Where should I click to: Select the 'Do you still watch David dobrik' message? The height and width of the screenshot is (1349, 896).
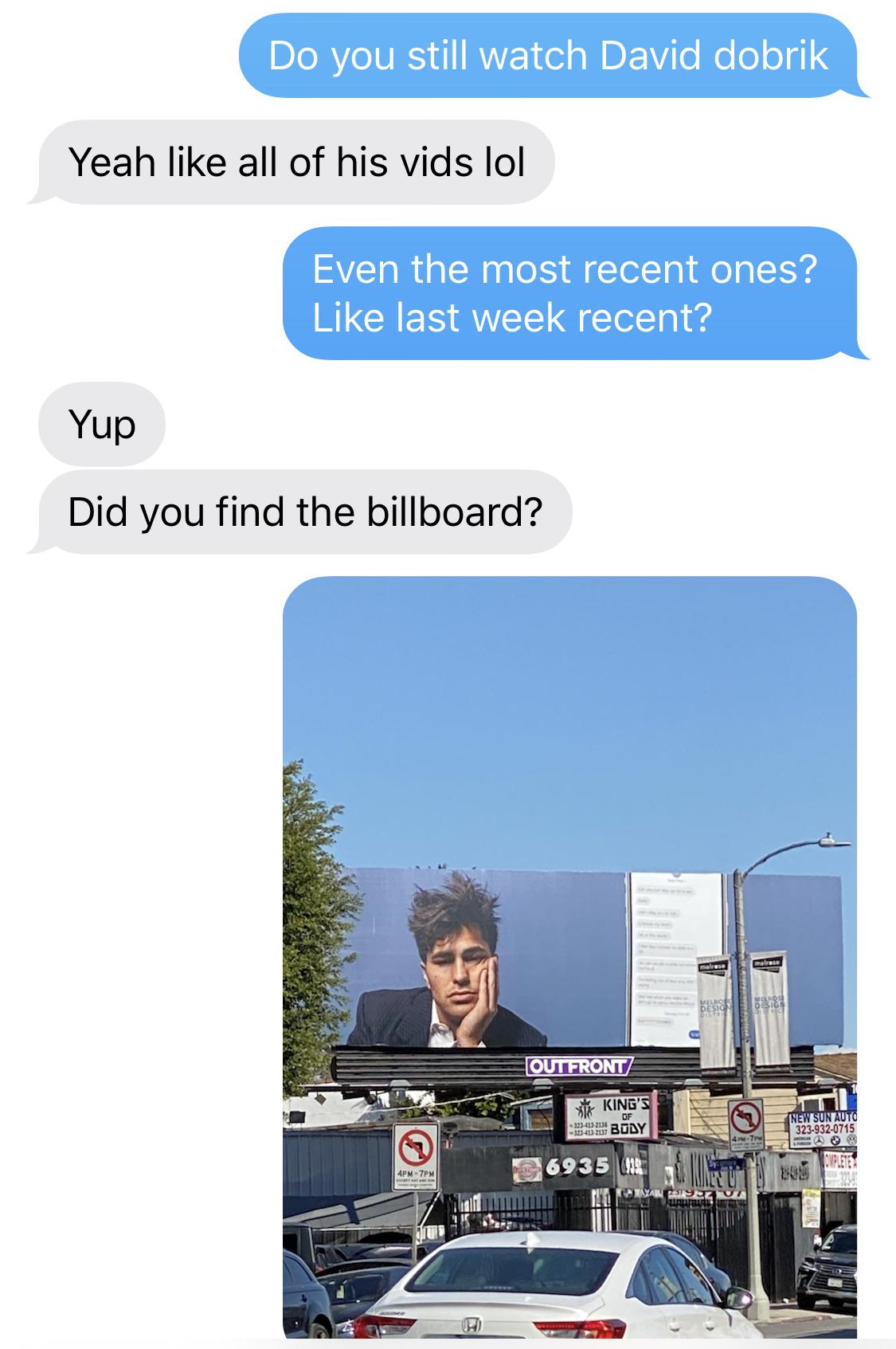click(x=550, y=56)
